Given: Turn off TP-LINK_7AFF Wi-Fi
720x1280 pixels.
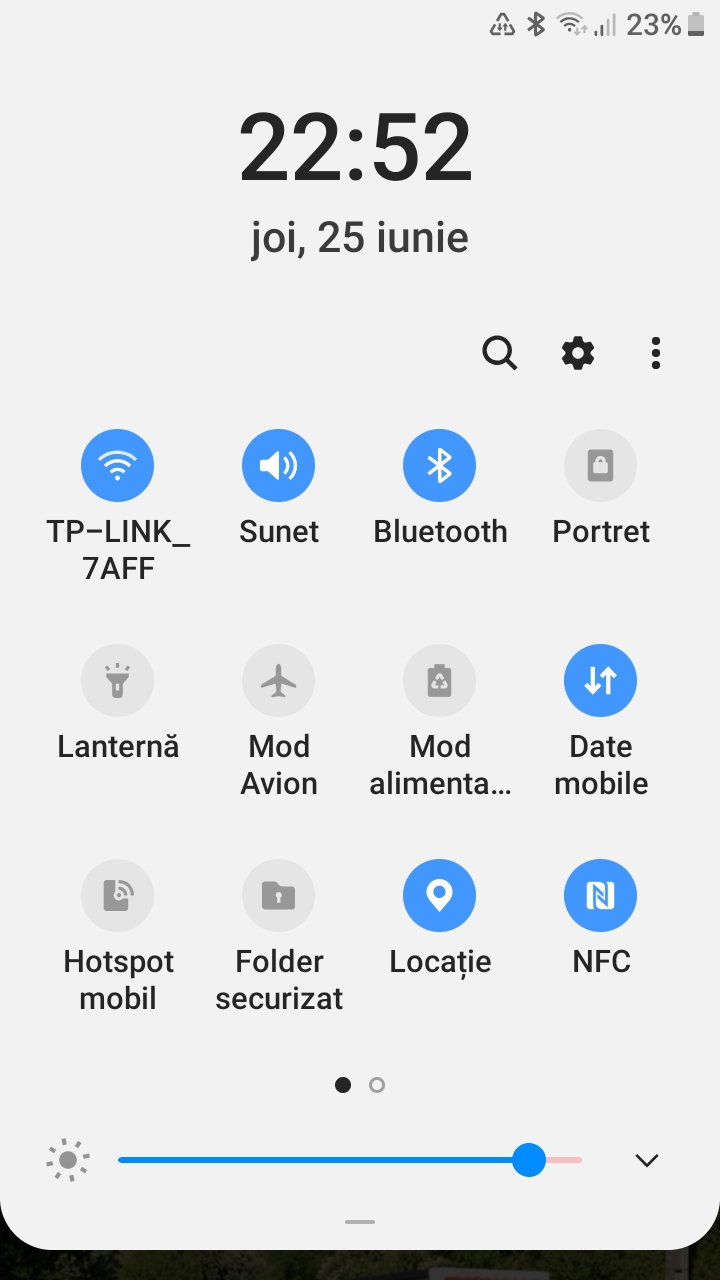Looking at the screenshot, I should click(x=117, y=465).
